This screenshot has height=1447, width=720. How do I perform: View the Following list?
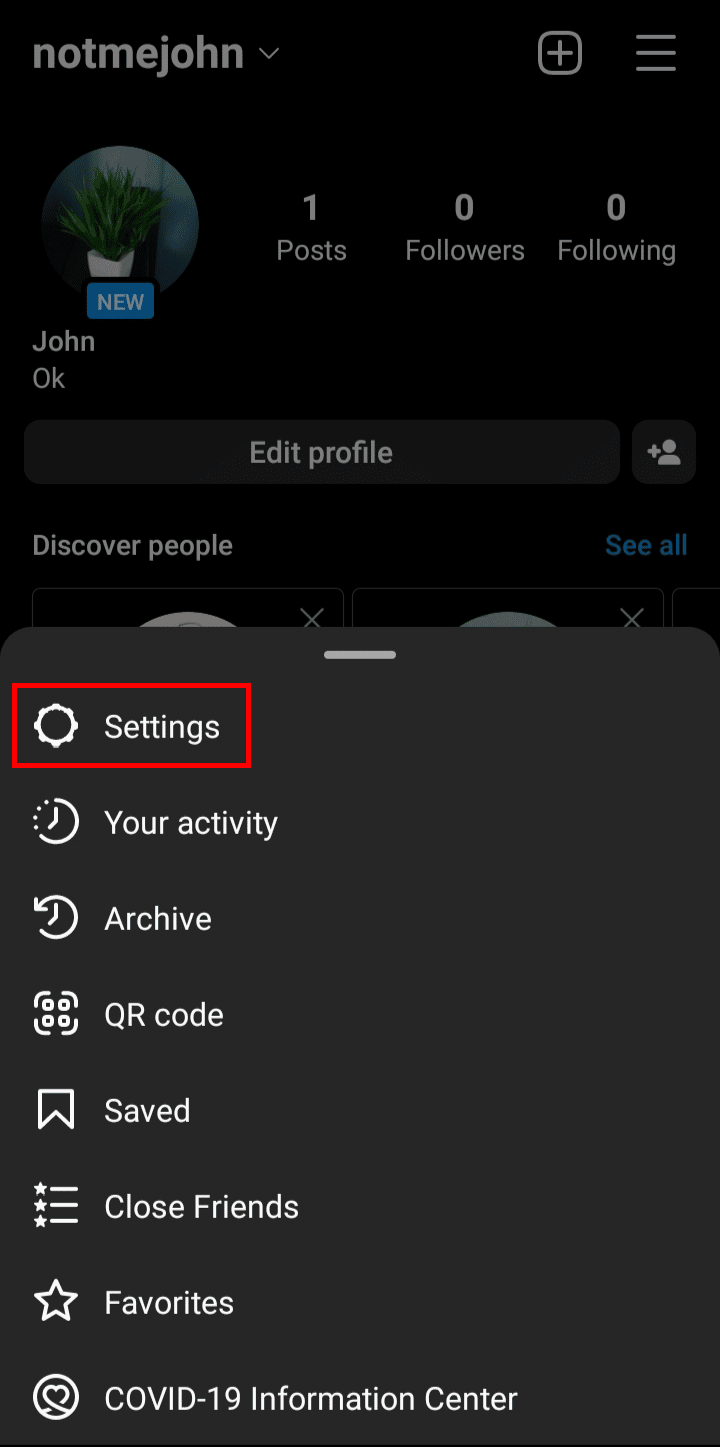[616, 227]
